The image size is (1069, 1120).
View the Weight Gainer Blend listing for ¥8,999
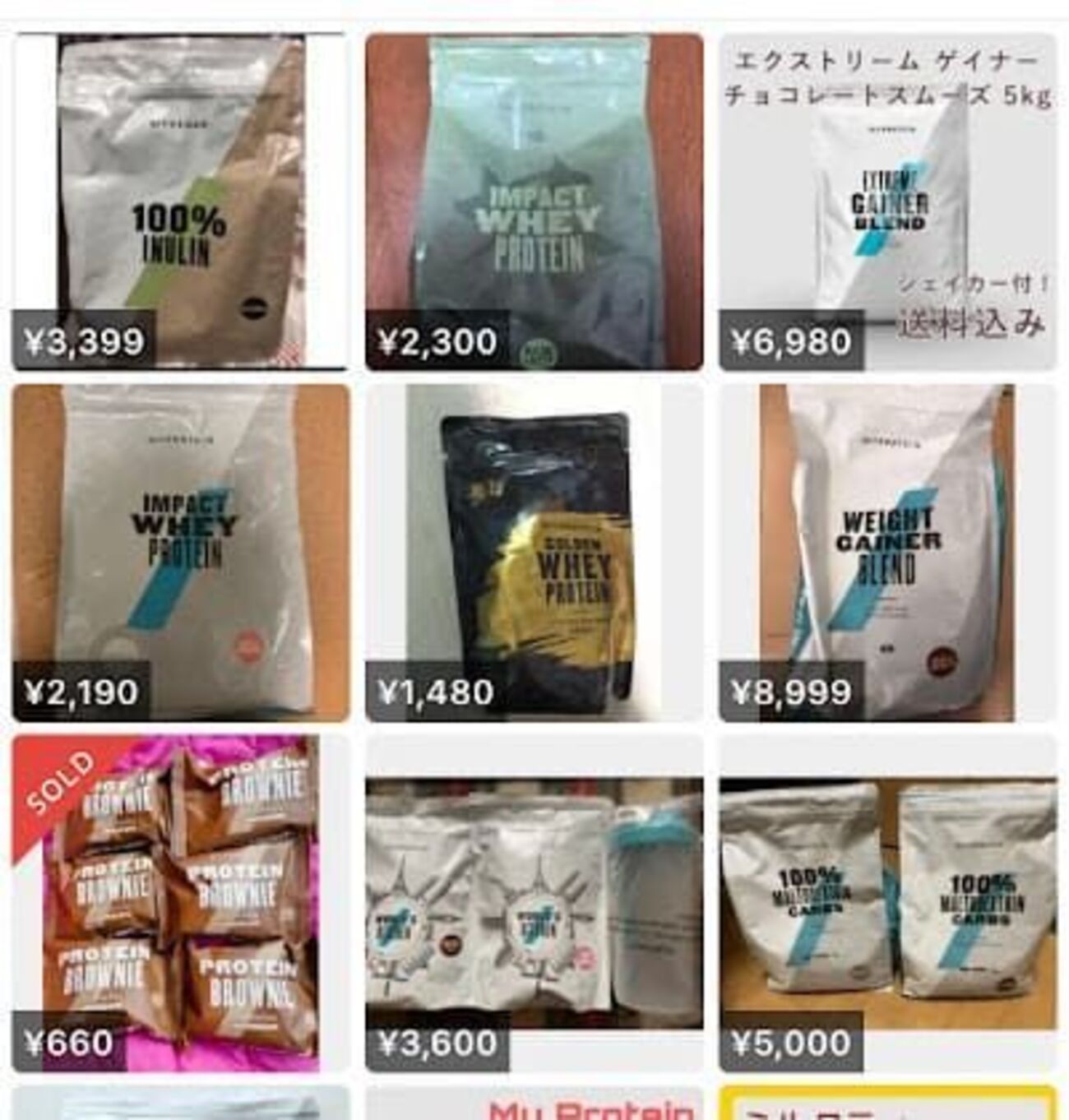pos(887,553)
